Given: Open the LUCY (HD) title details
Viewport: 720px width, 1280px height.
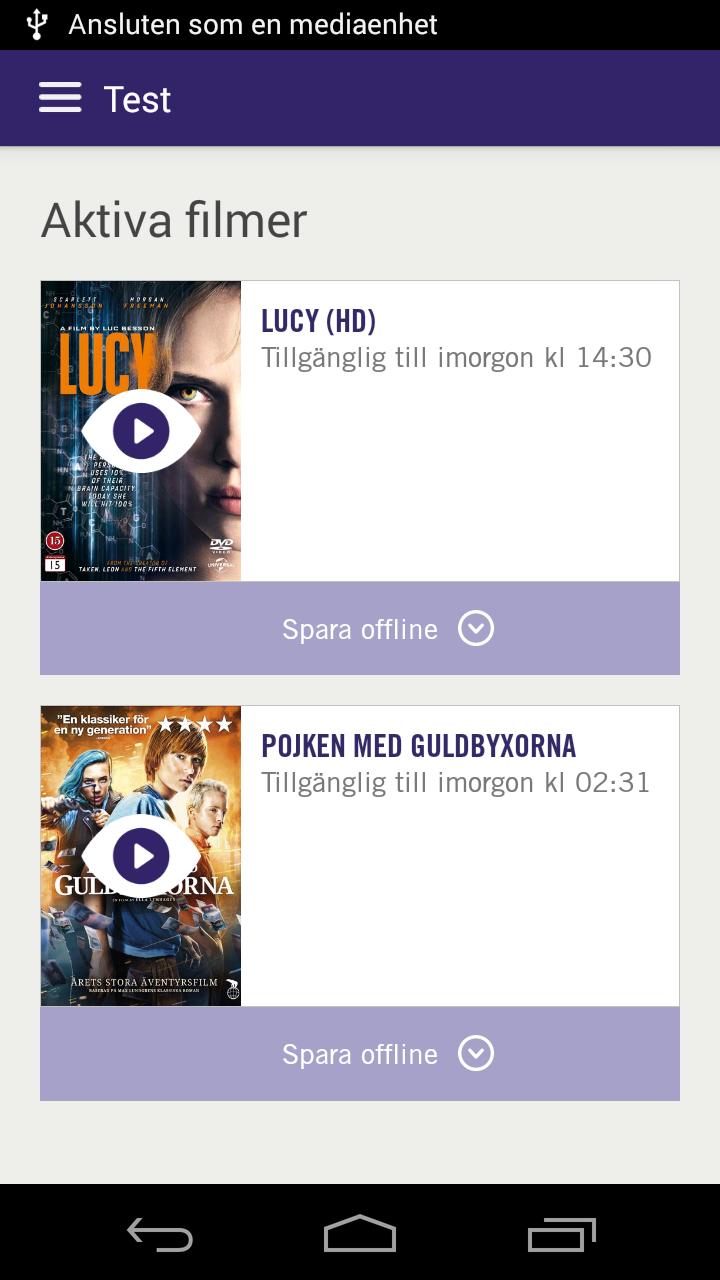Looking at the screenshot, I should click(x=318, y=321).
